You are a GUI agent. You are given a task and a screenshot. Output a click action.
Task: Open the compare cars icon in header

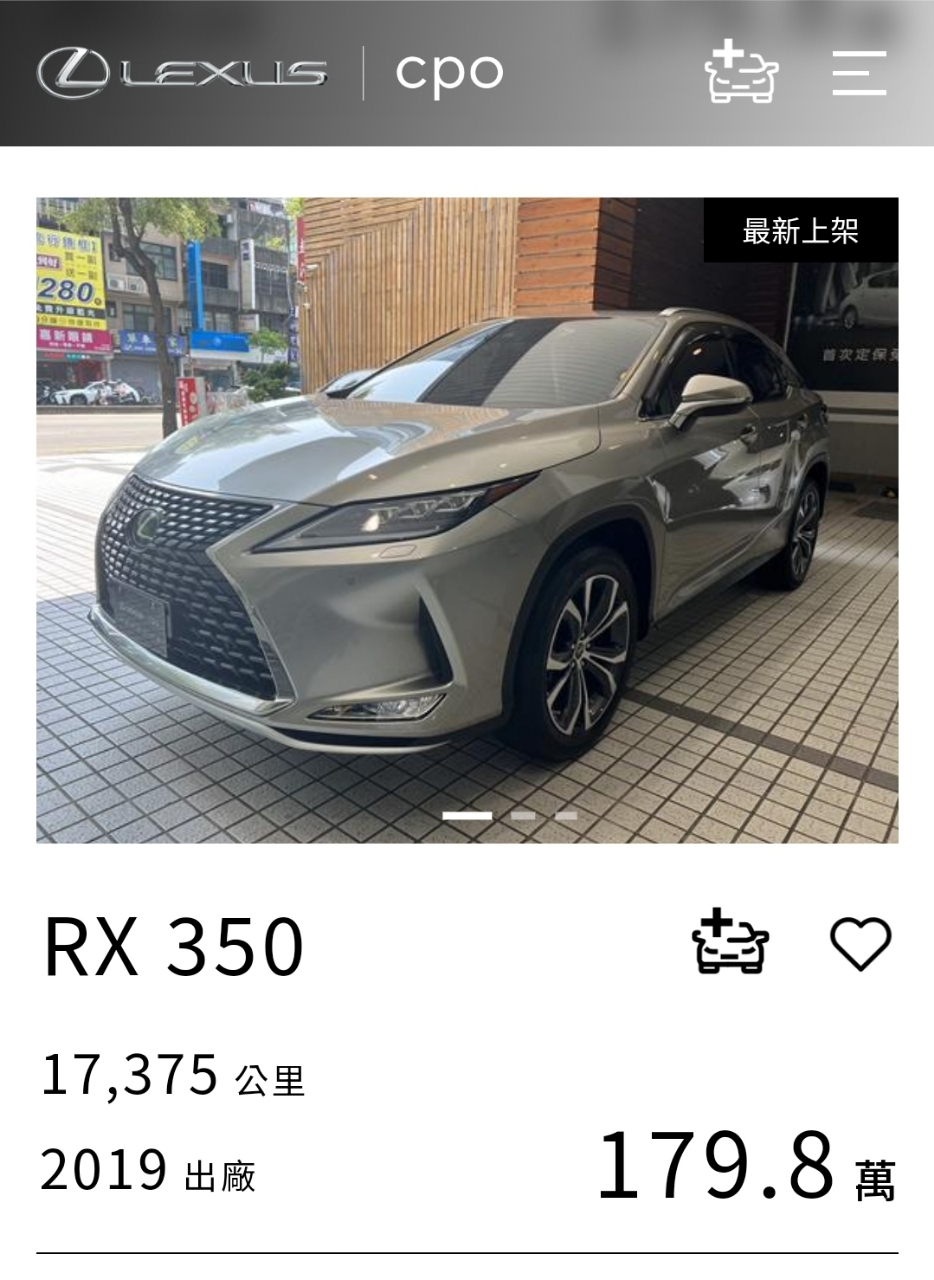coord(741,72)
